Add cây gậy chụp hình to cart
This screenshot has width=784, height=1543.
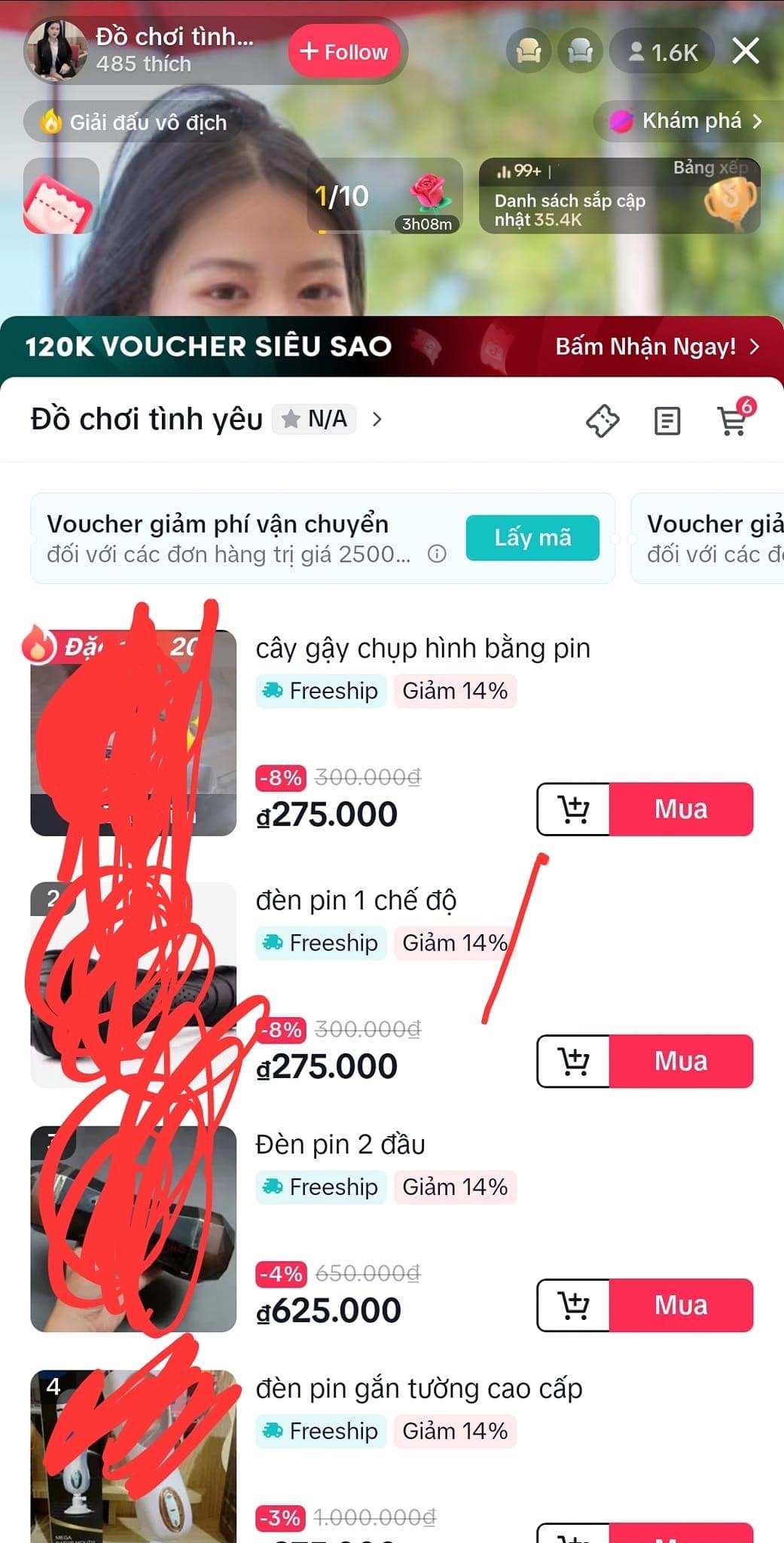573,809
